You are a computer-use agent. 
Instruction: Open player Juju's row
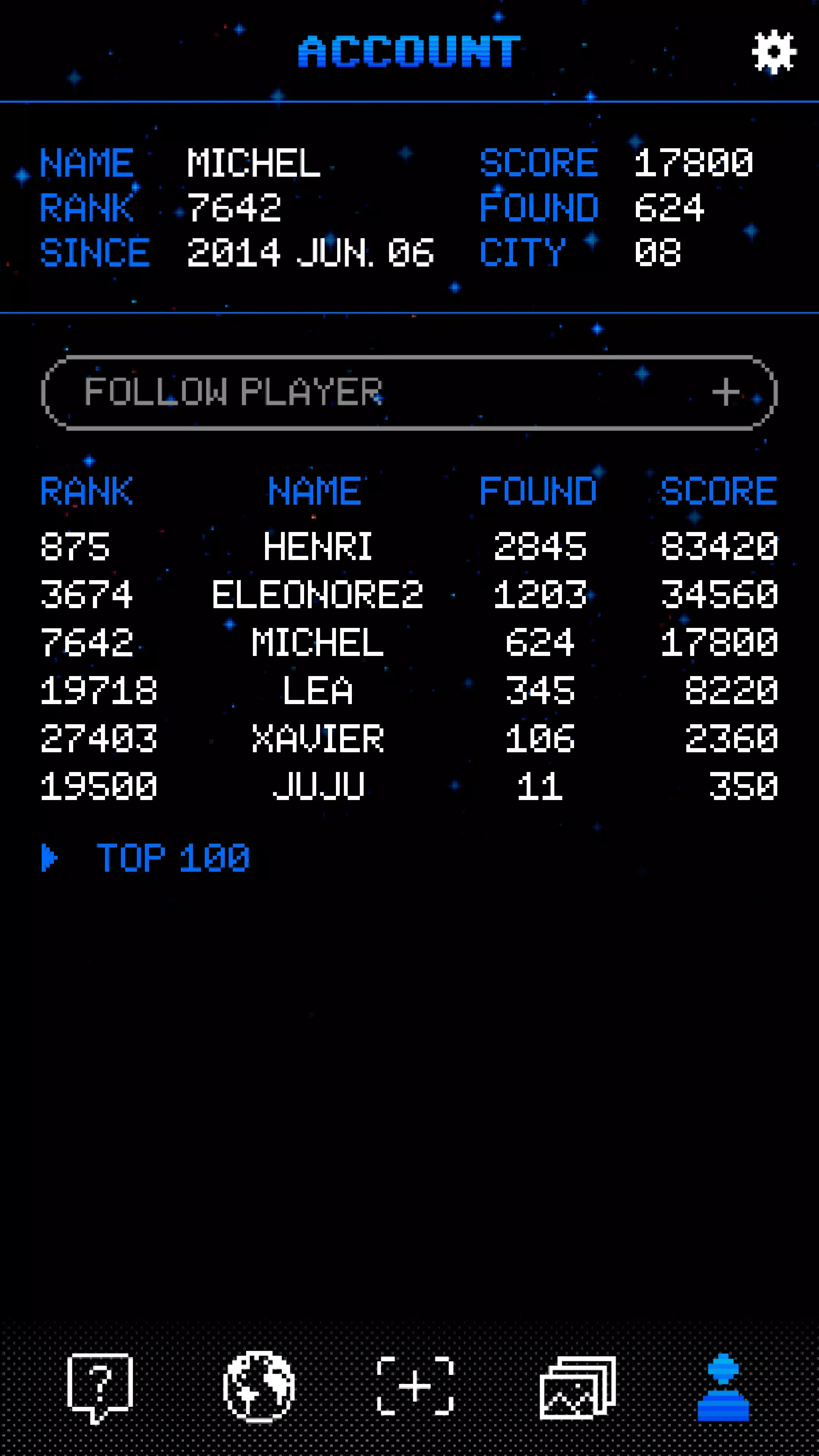coord(318,786)
